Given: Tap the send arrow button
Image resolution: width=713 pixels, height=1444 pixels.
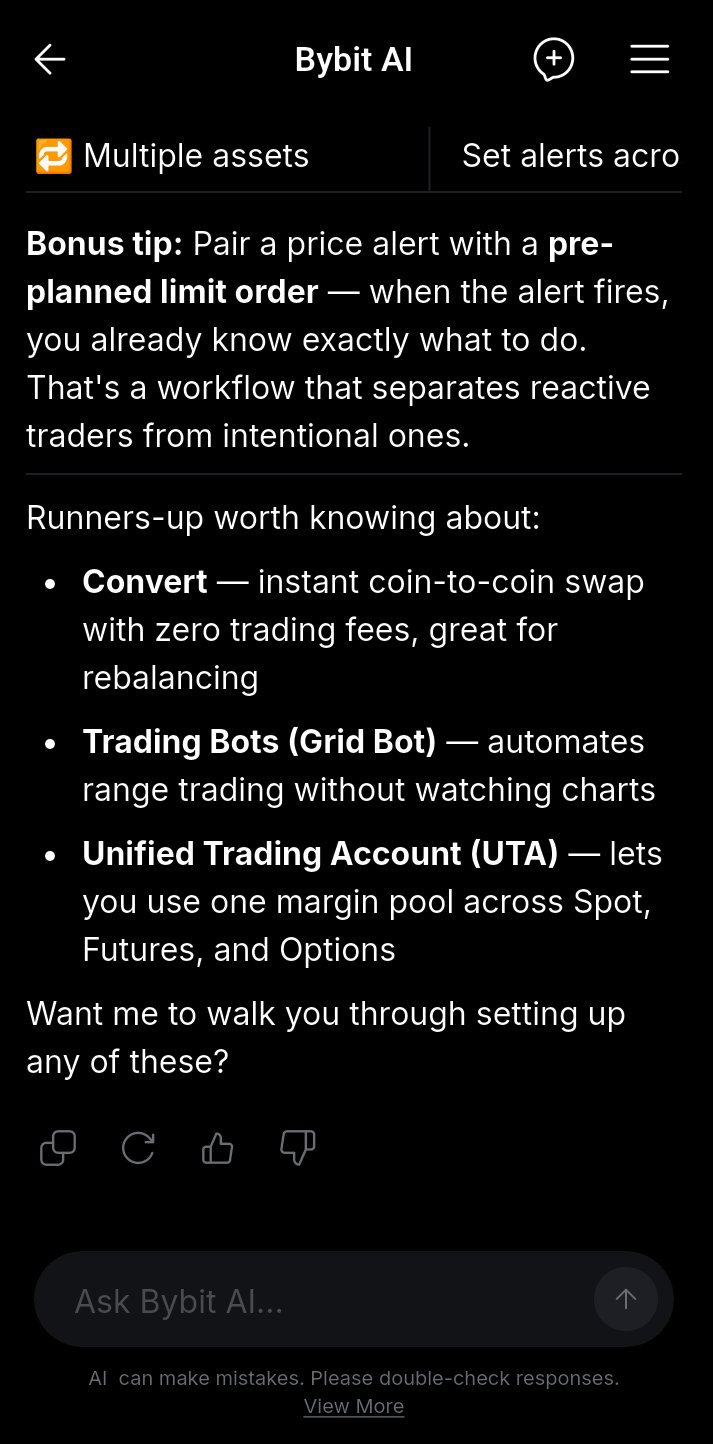Looking at the screenshot, I should point(626,1299).
